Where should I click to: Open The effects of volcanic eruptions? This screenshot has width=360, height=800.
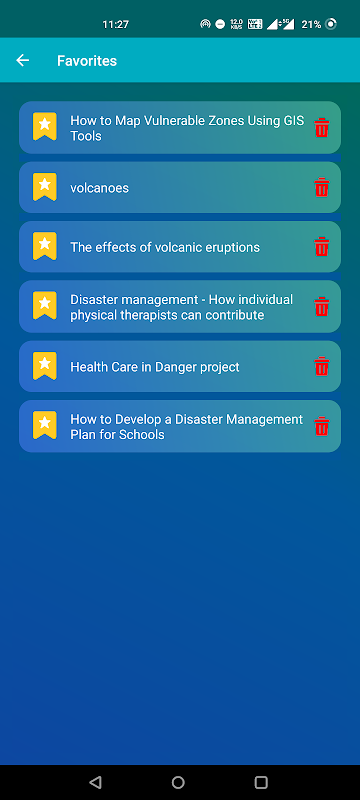coord(179,247)
